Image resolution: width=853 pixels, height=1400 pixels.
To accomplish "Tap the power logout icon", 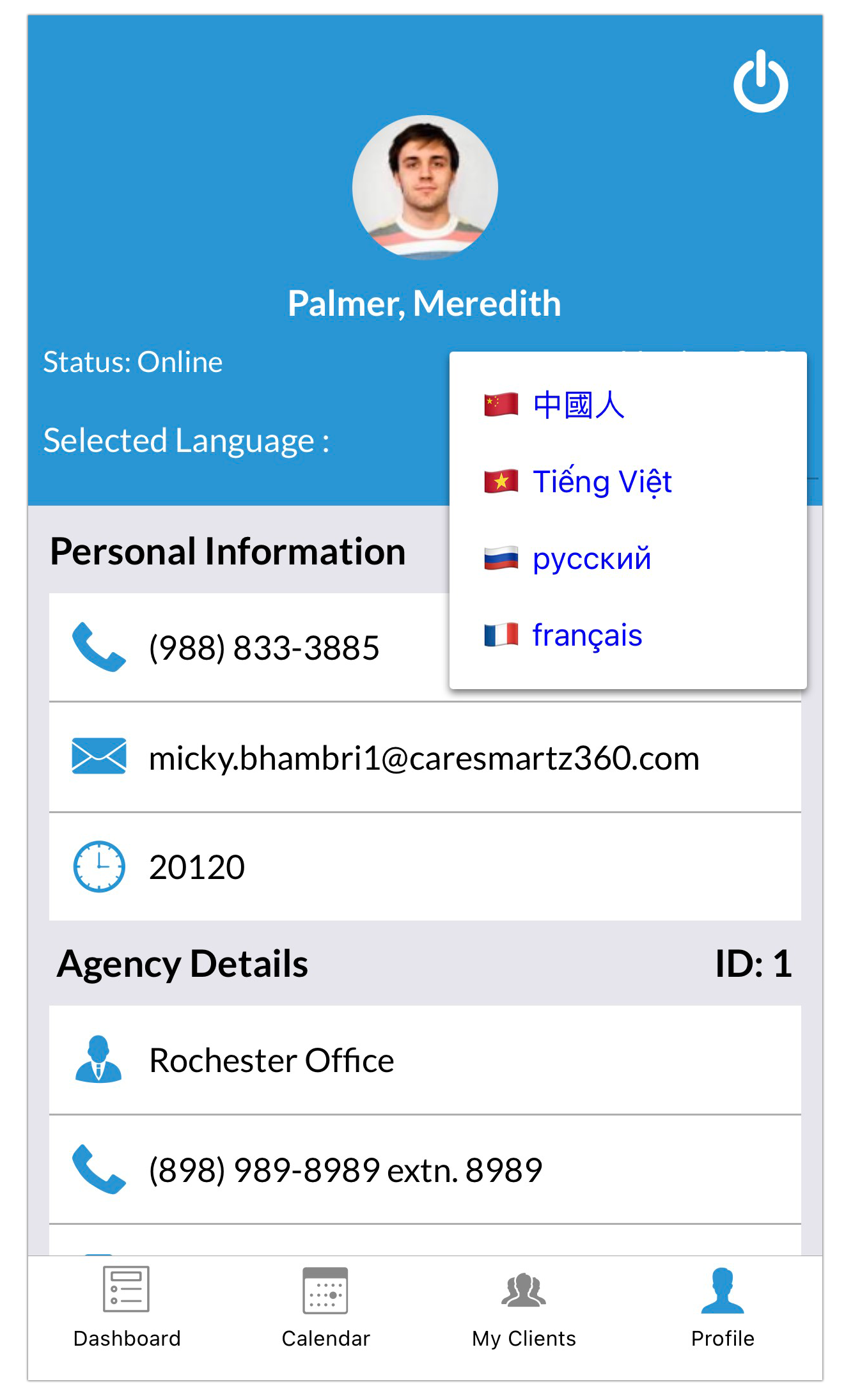I will click(x=760, y=82).
